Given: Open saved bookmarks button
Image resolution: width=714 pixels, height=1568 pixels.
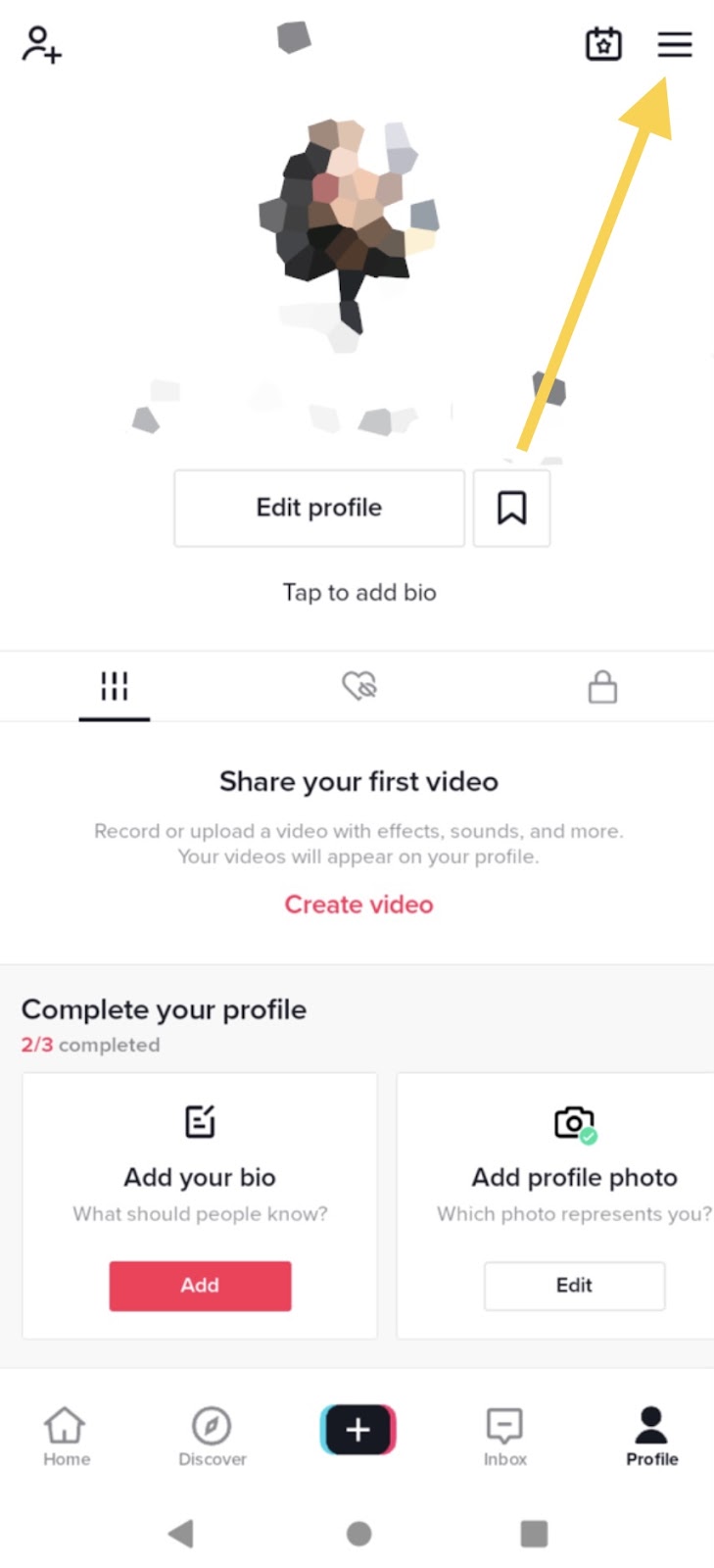Looking at the screenshot, I should tap(511, 508).
